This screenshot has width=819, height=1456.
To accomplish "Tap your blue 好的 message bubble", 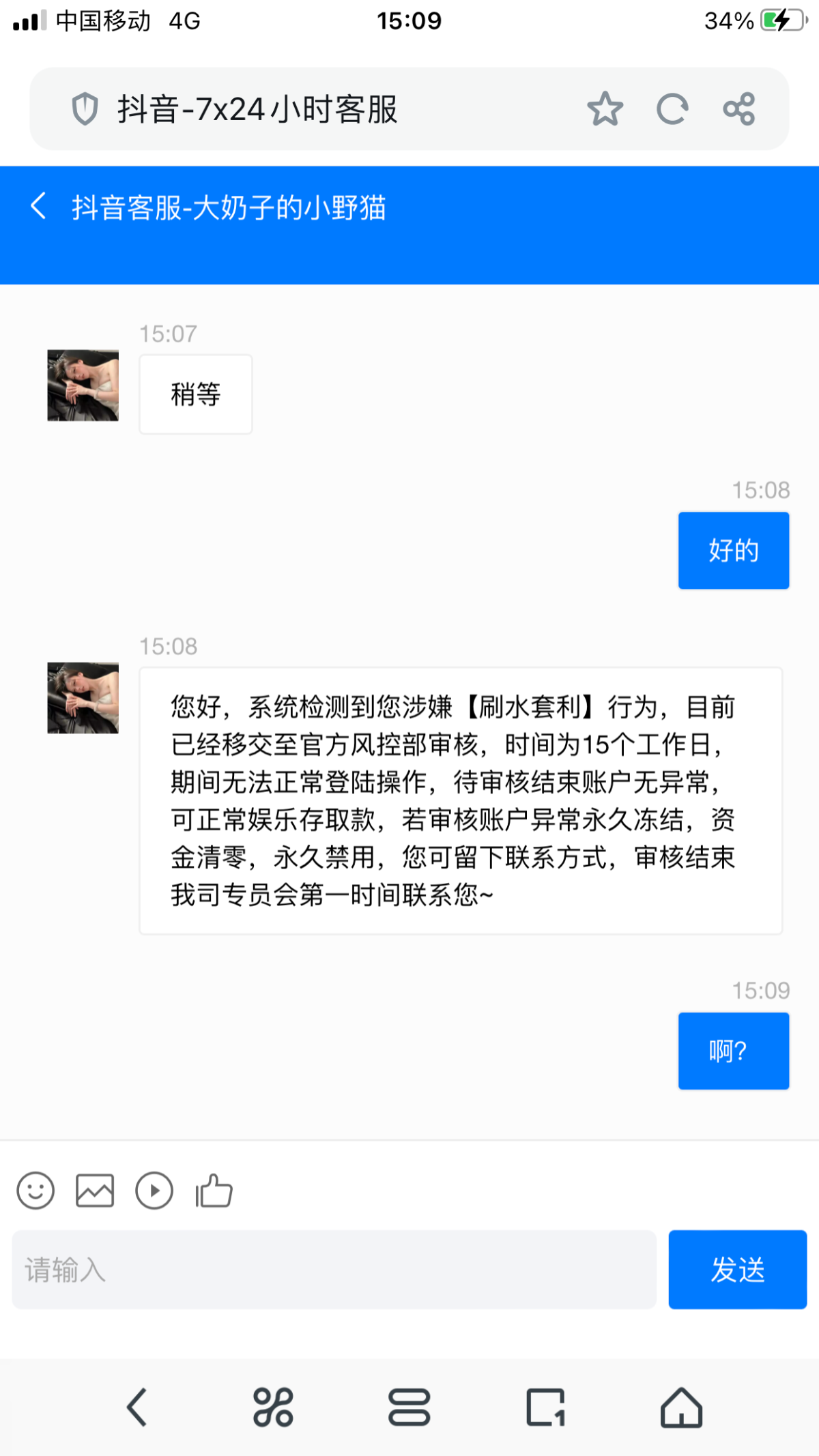I will tap(733, 550).
